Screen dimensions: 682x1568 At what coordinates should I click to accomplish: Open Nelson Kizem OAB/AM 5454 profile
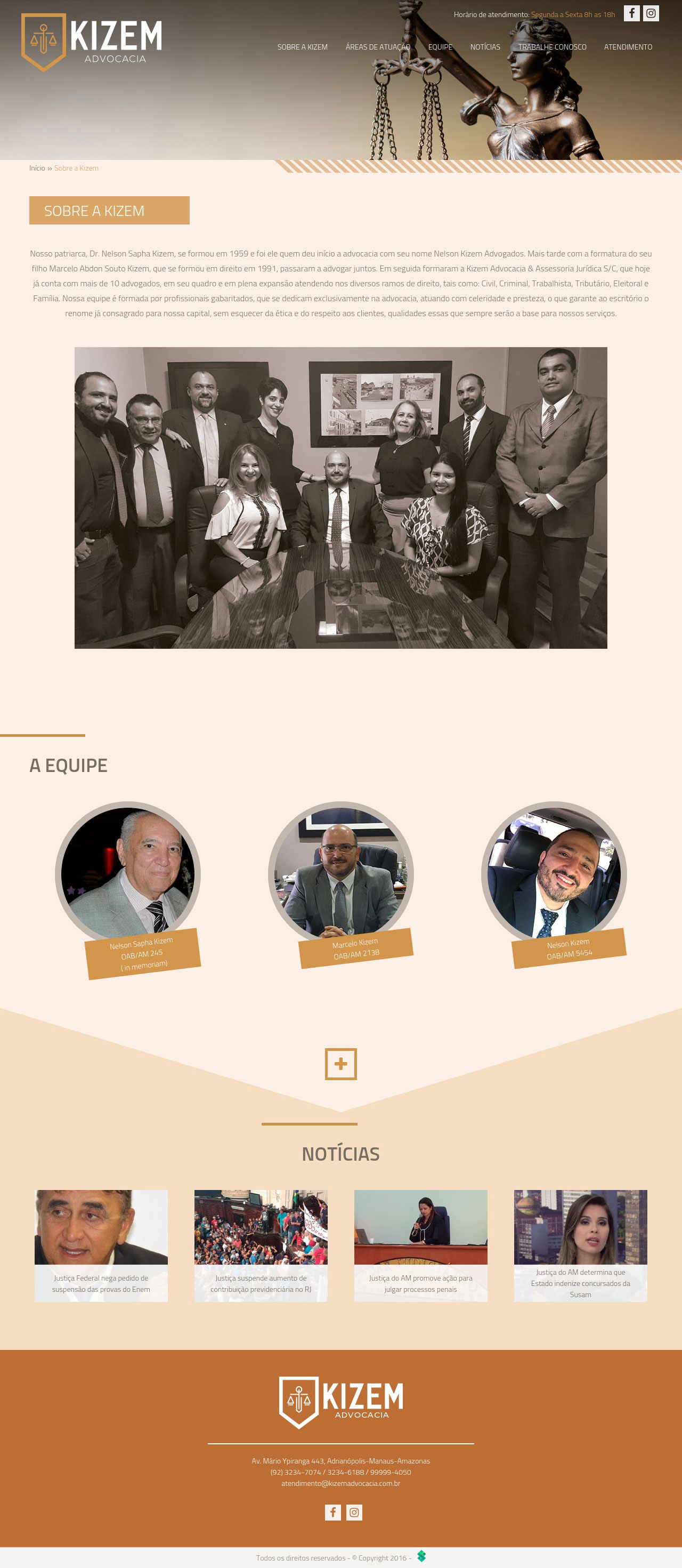554,874
